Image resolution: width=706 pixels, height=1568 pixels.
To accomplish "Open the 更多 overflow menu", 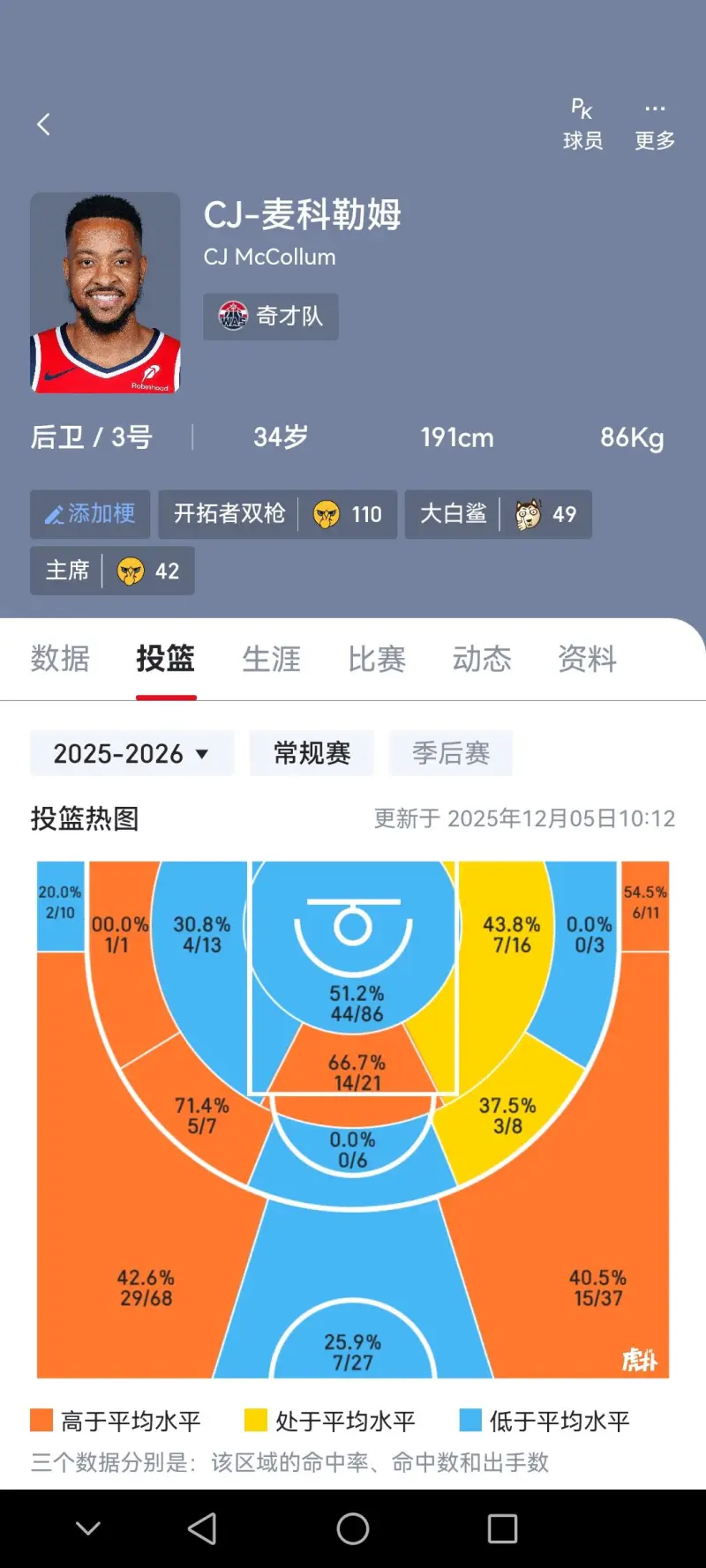I will [x=655, y=124].
